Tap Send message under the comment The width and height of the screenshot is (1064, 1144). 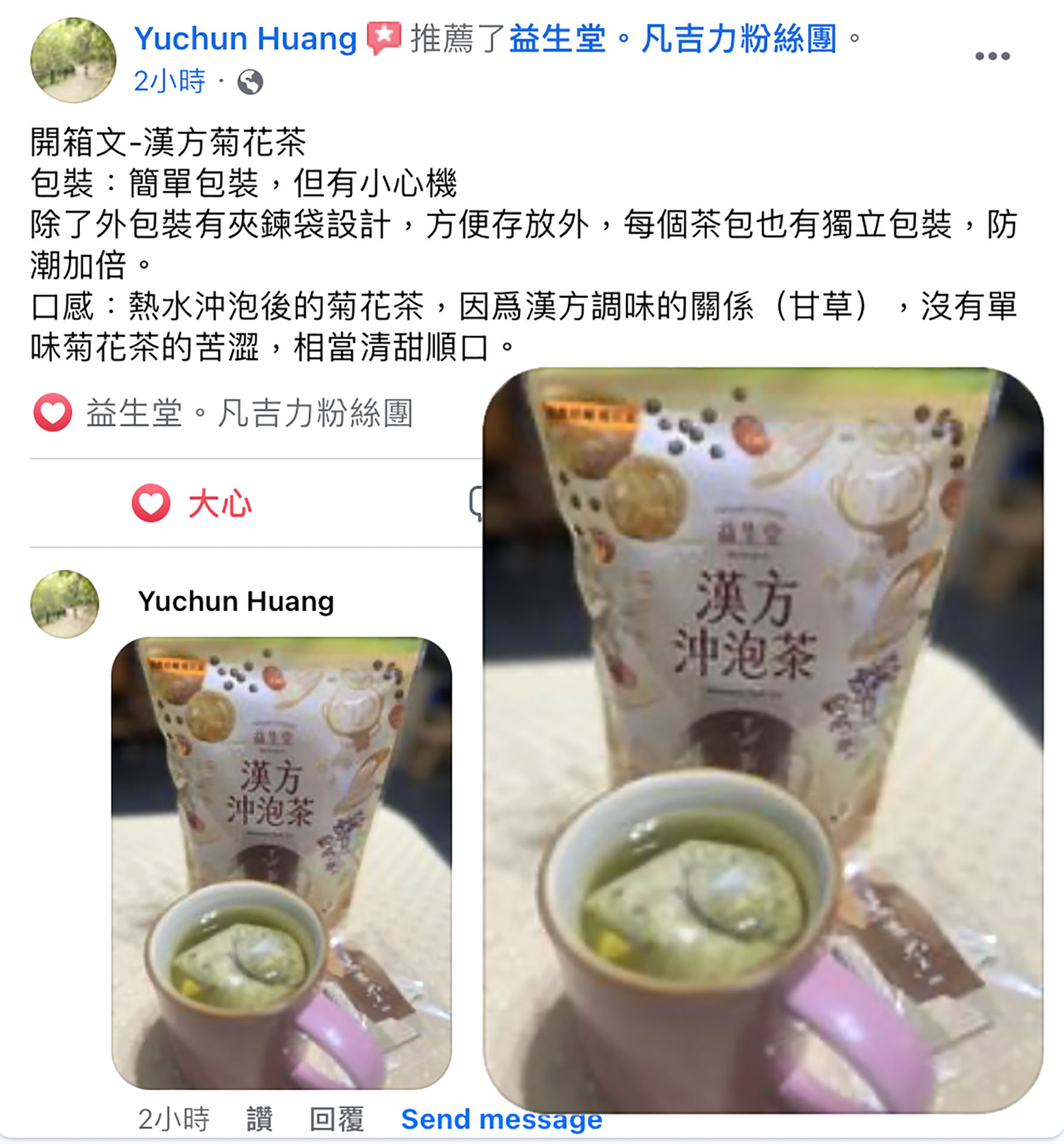[501, 1119]
